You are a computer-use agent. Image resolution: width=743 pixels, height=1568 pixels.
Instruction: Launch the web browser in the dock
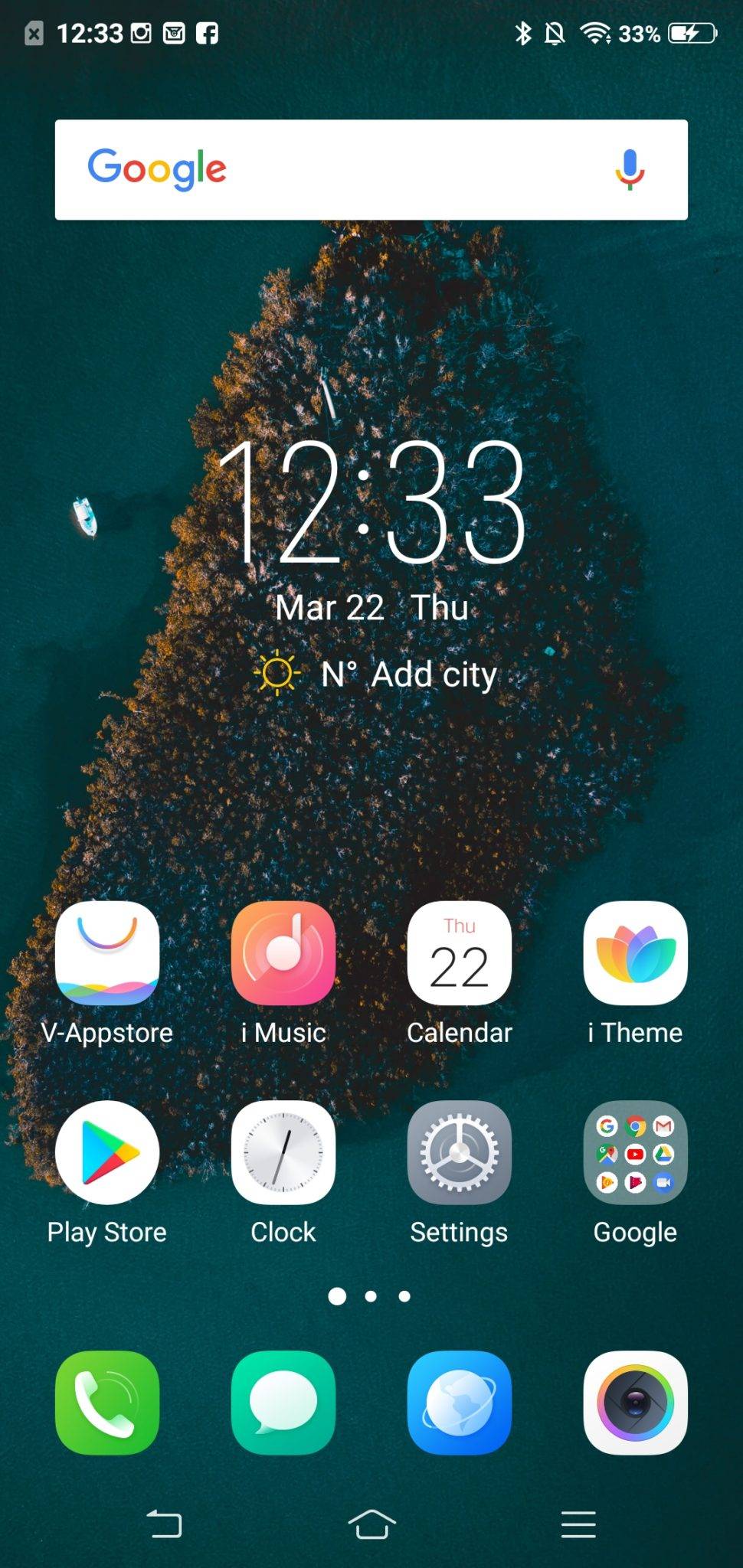point(459,1403)
